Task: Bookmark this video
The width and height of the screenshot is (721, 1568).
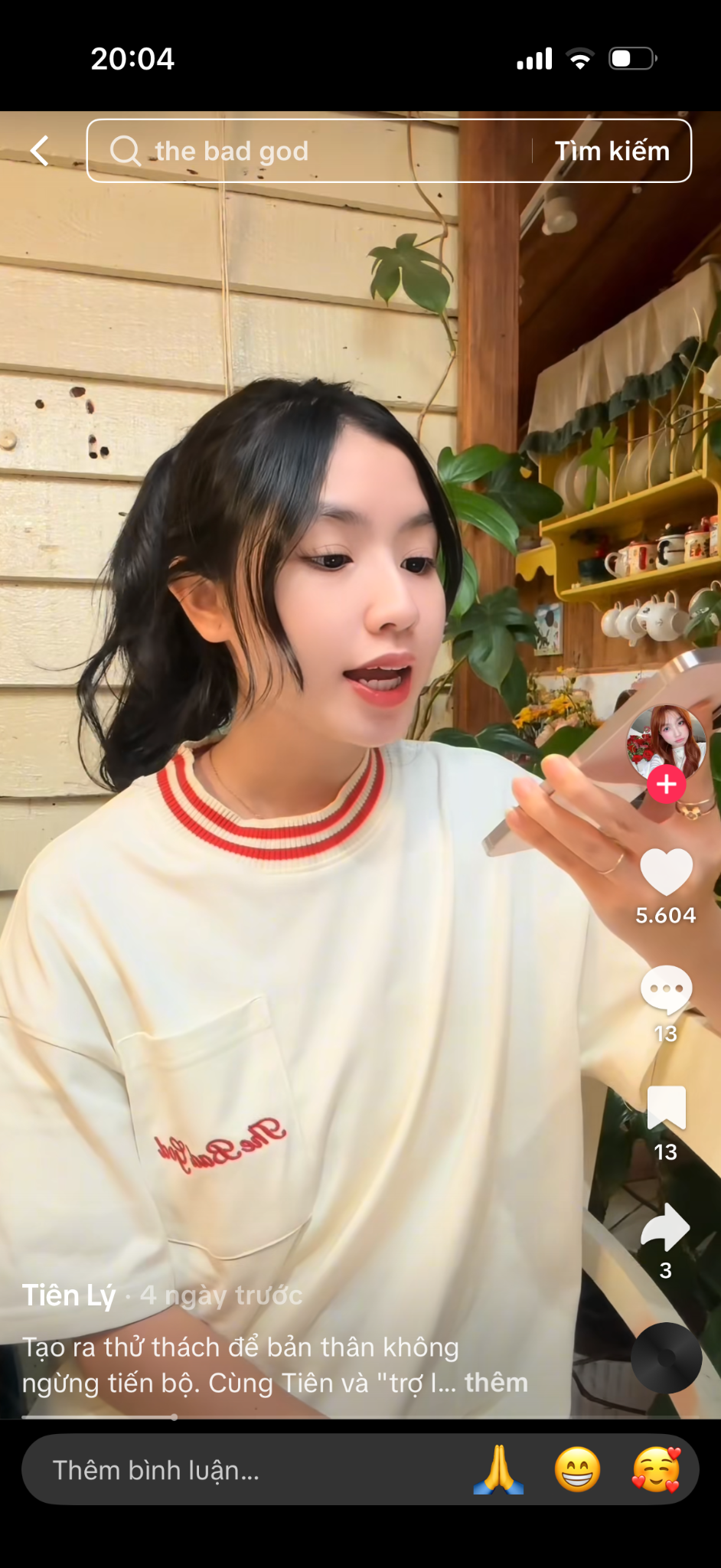Action: [x=666, y=1108]
